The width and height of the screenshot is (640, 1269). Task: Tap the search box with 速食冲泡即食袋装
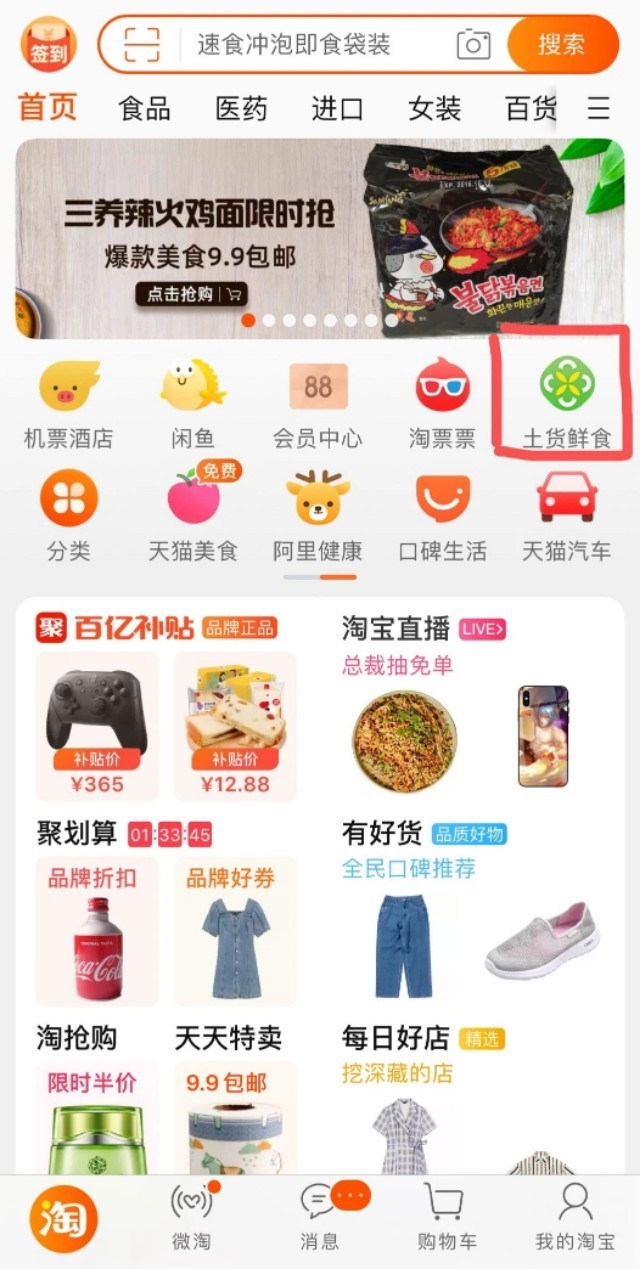coord(310,45)
